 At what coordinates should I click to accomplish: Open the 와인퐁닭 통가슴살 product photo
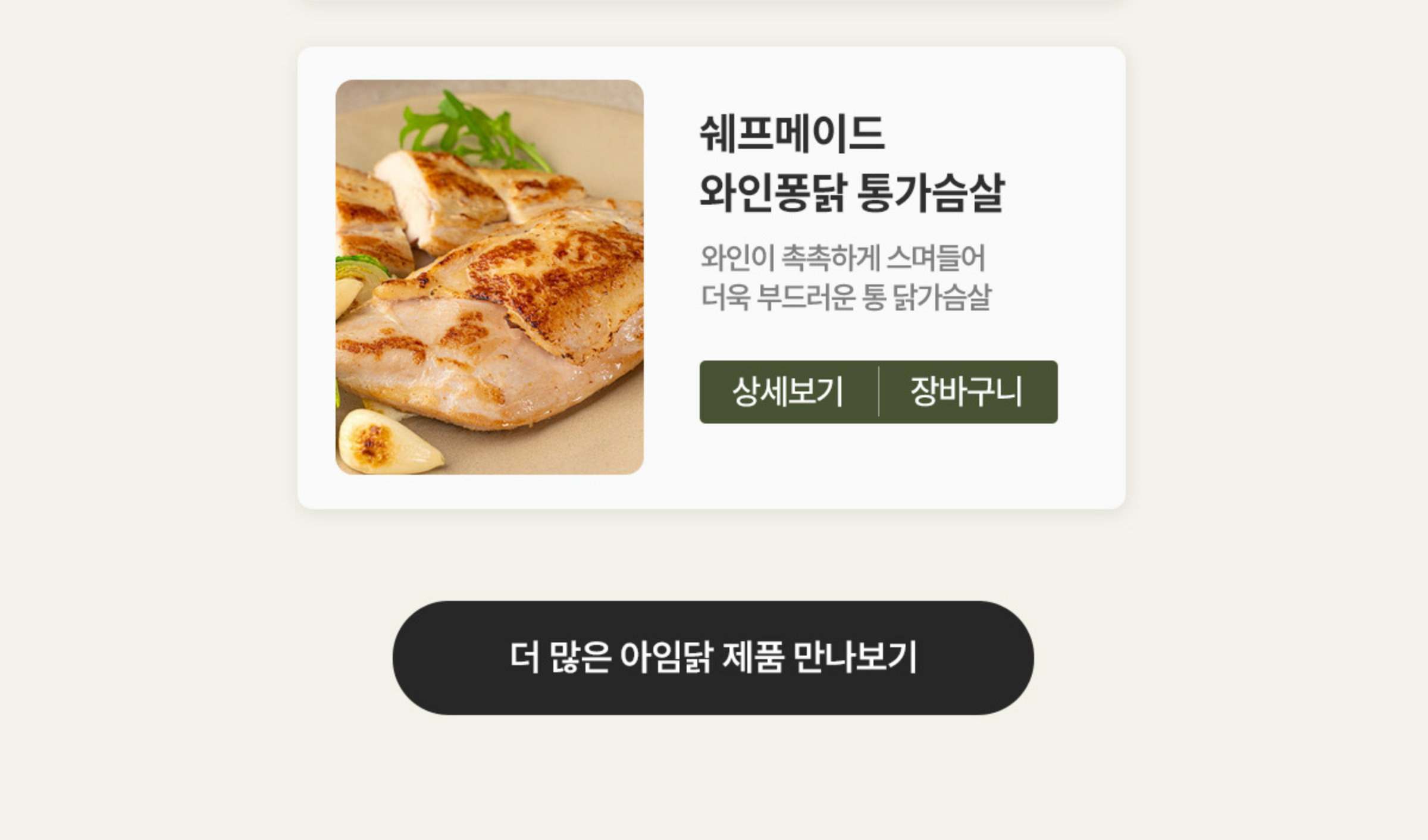click(x=489, y=277)
